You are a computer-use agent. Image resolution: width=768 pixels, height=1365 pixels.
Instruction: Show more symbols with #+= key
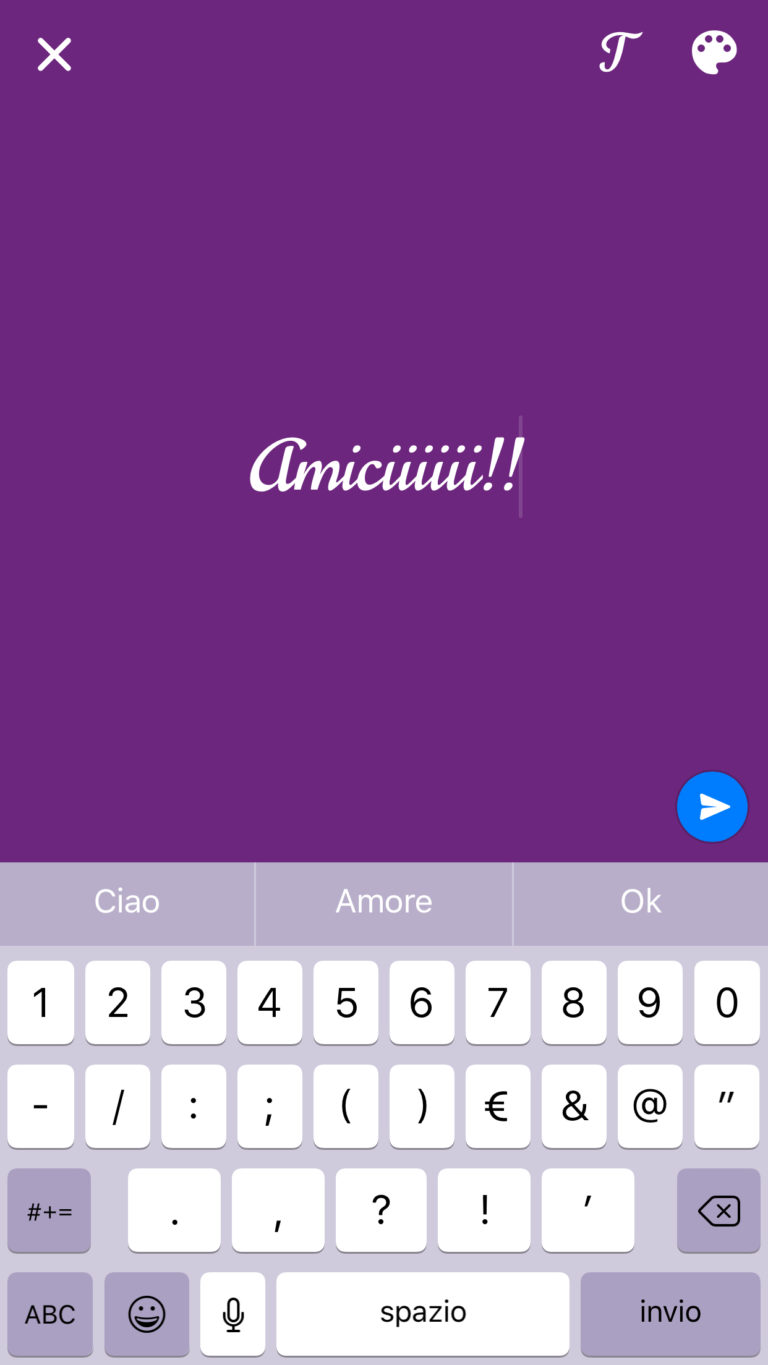point(50,1211)
